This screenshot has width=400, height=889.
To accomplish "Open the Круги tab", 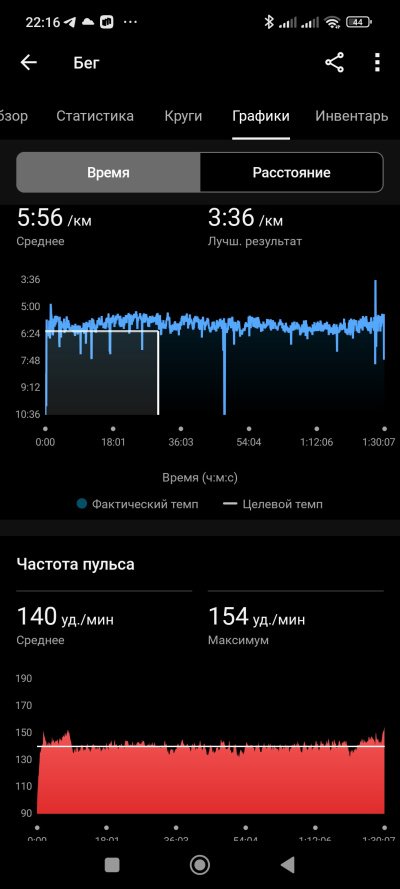I will click(x=183, y=116).
